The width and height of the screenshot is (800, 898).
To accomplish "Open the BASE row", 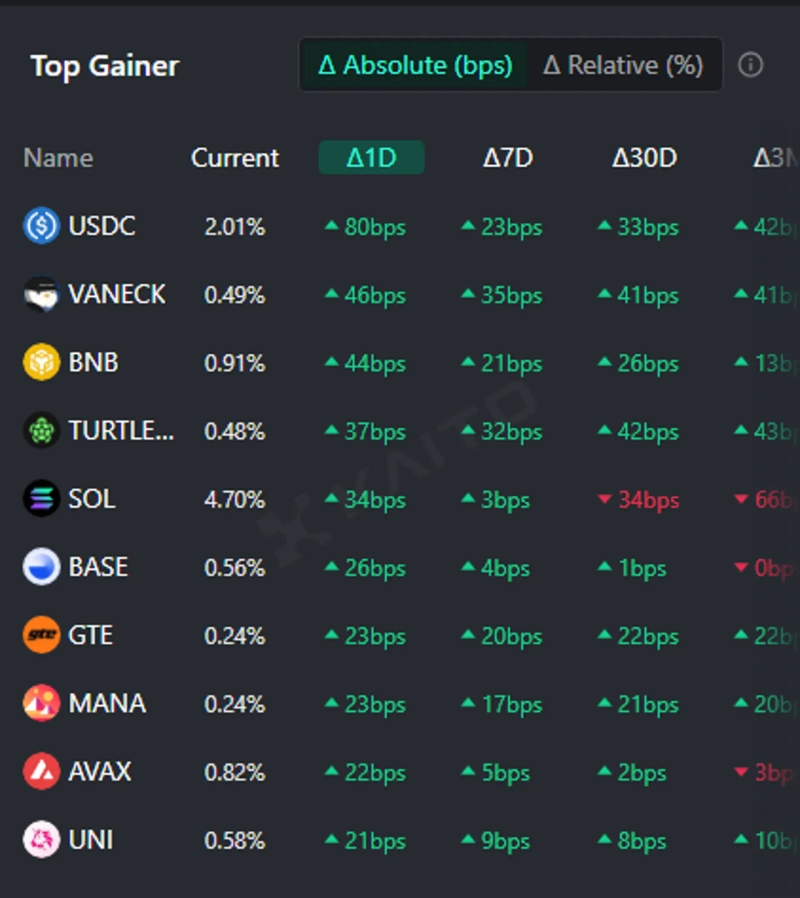I will 98,567.
